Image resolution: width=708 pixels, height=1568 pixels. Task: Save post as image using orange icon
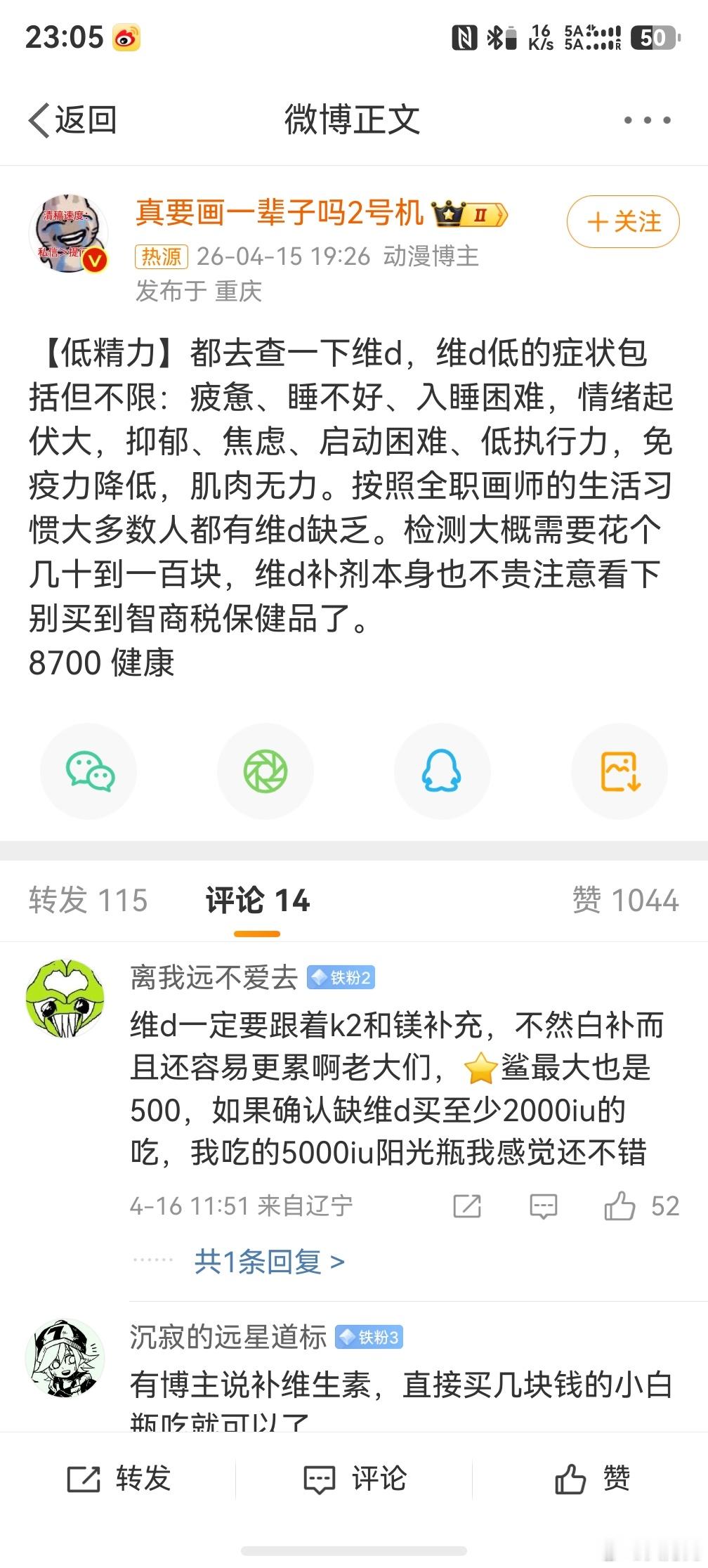pos(619,771)
